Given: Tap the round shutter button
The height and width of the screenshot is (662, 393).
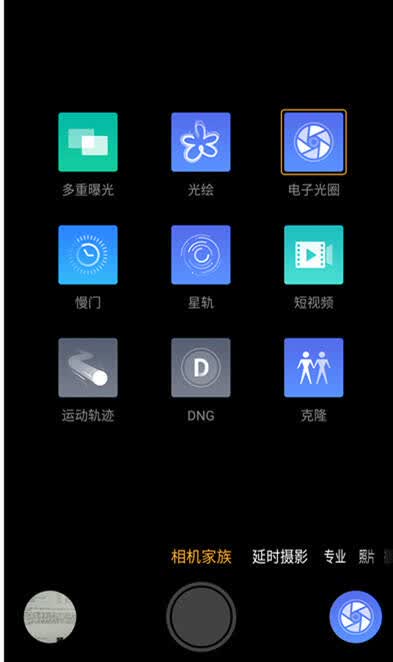Looking at the screenshot, I should [x=201, y=617].
